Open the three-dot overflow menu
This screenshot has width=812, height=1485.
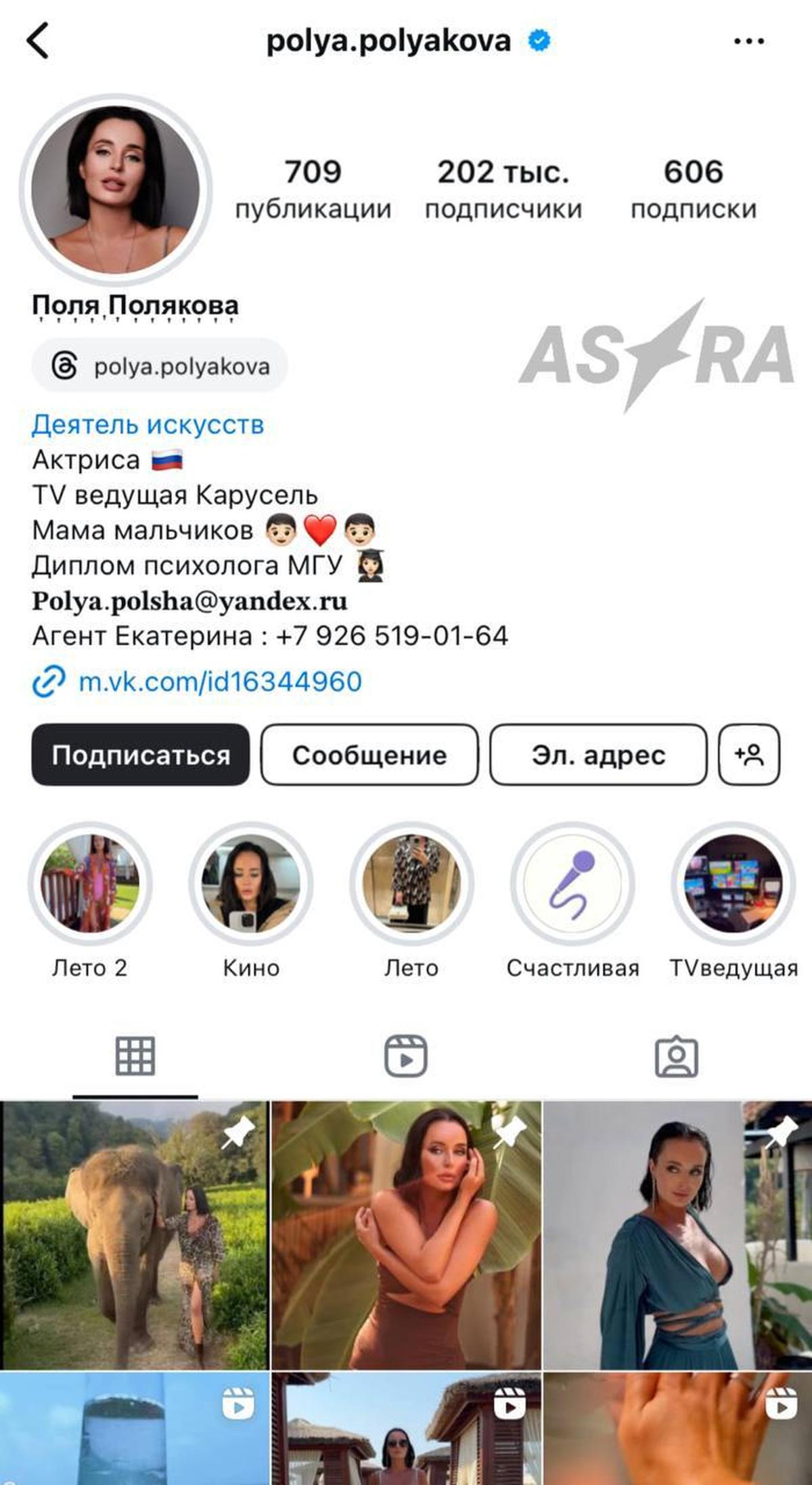click(x=748, y=41)
